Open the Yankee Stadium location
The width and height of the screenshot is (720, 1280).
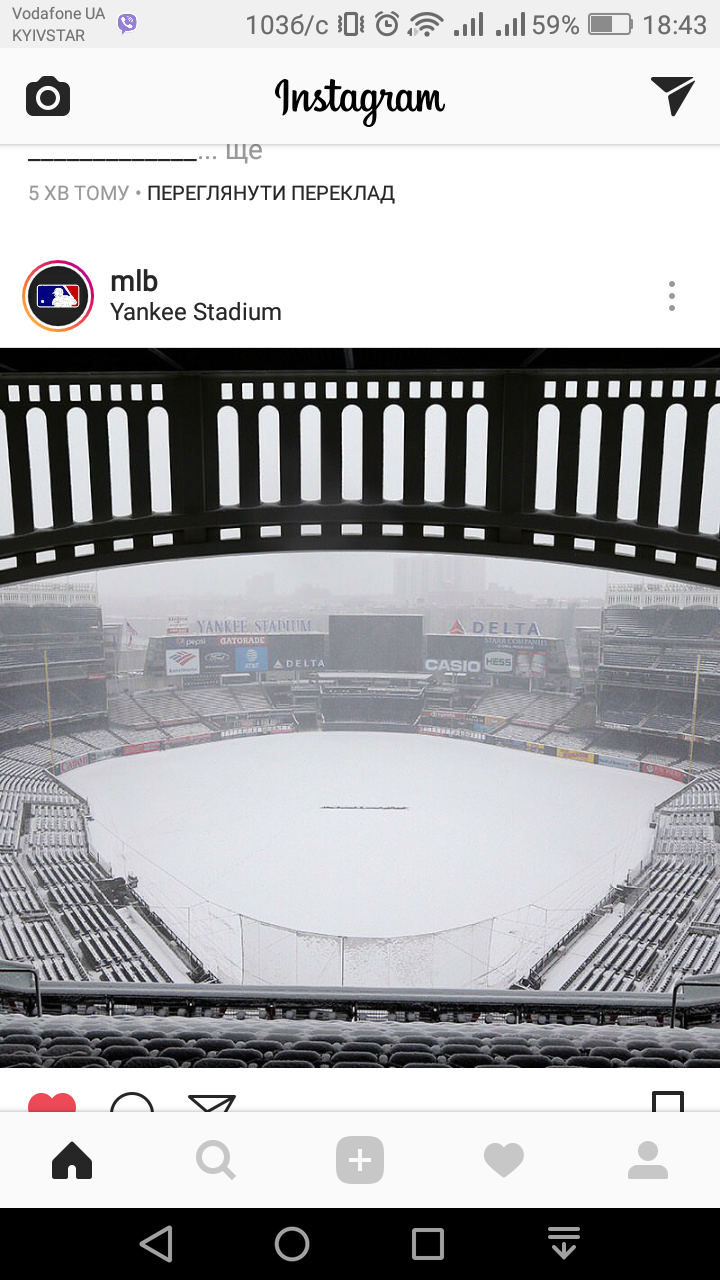coord(196,312)
